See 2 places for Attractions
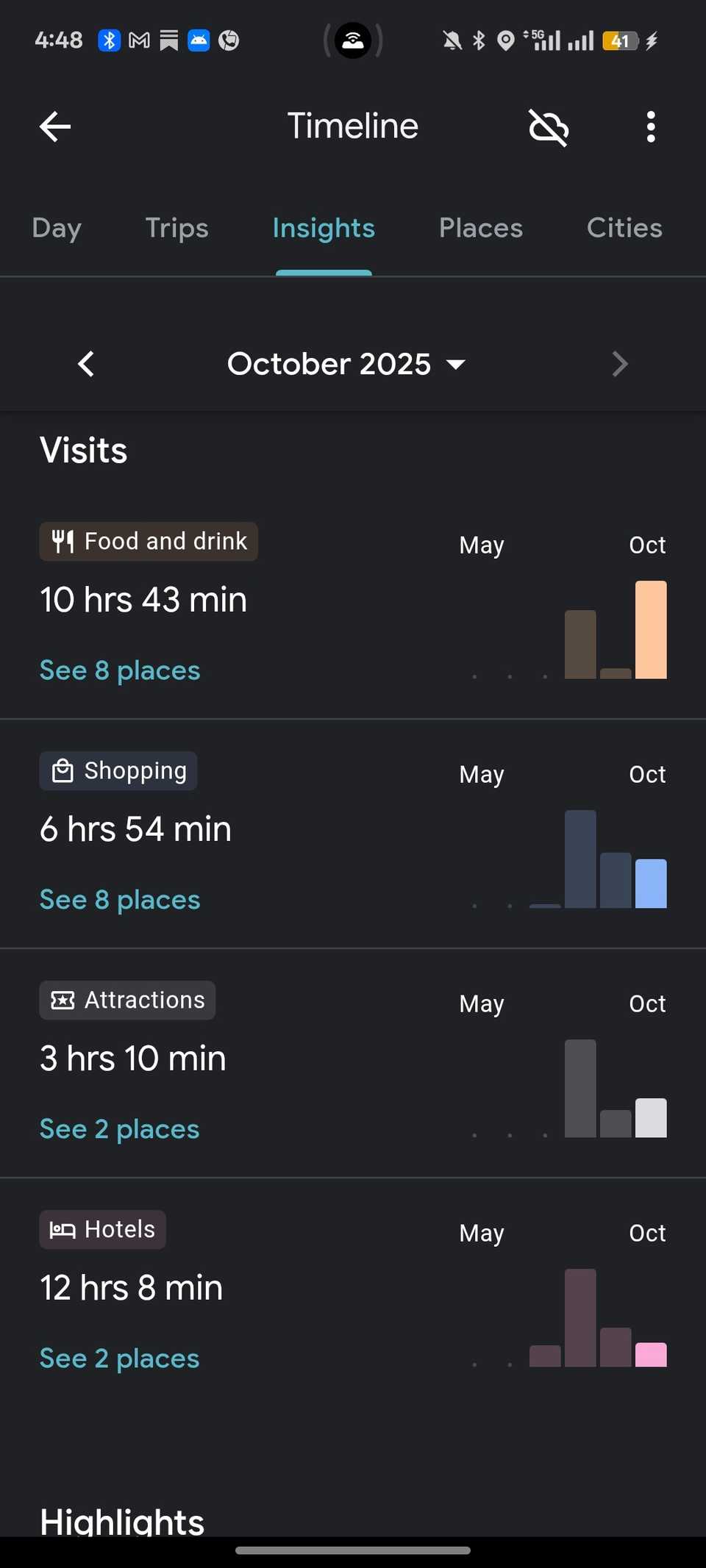706x1568 pixels. pyautogui.click(x=119, y=1129)
